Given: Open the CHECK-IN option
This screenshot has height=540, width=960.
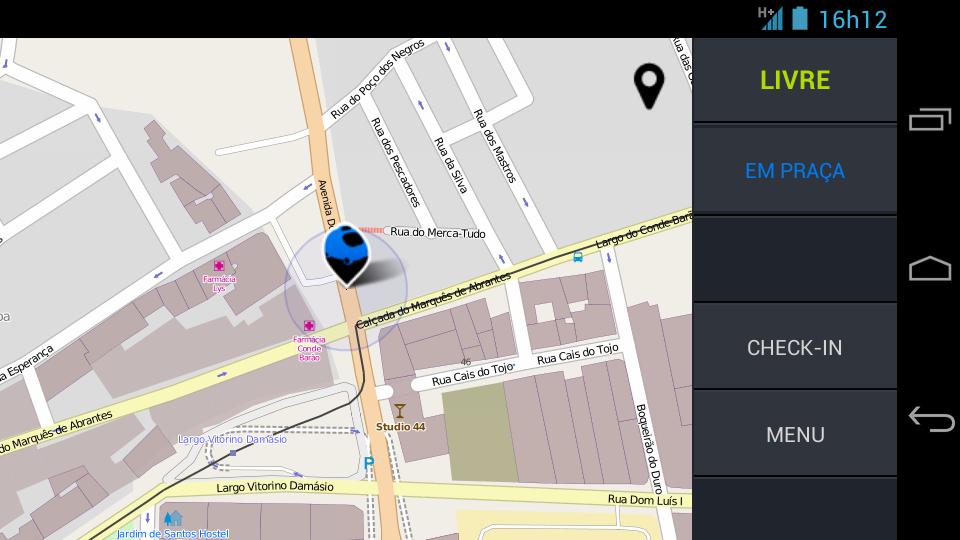Looking at the screenshot, I should point(795,348).
